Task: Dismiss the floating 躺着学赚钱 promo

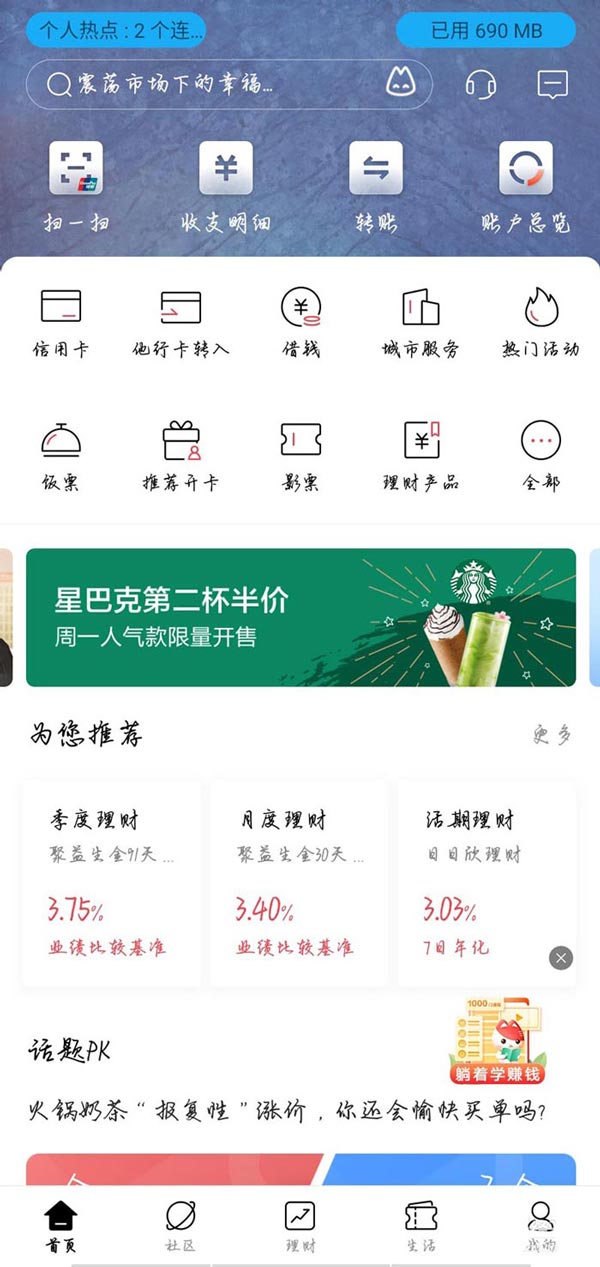Action: tap(561, 958)
